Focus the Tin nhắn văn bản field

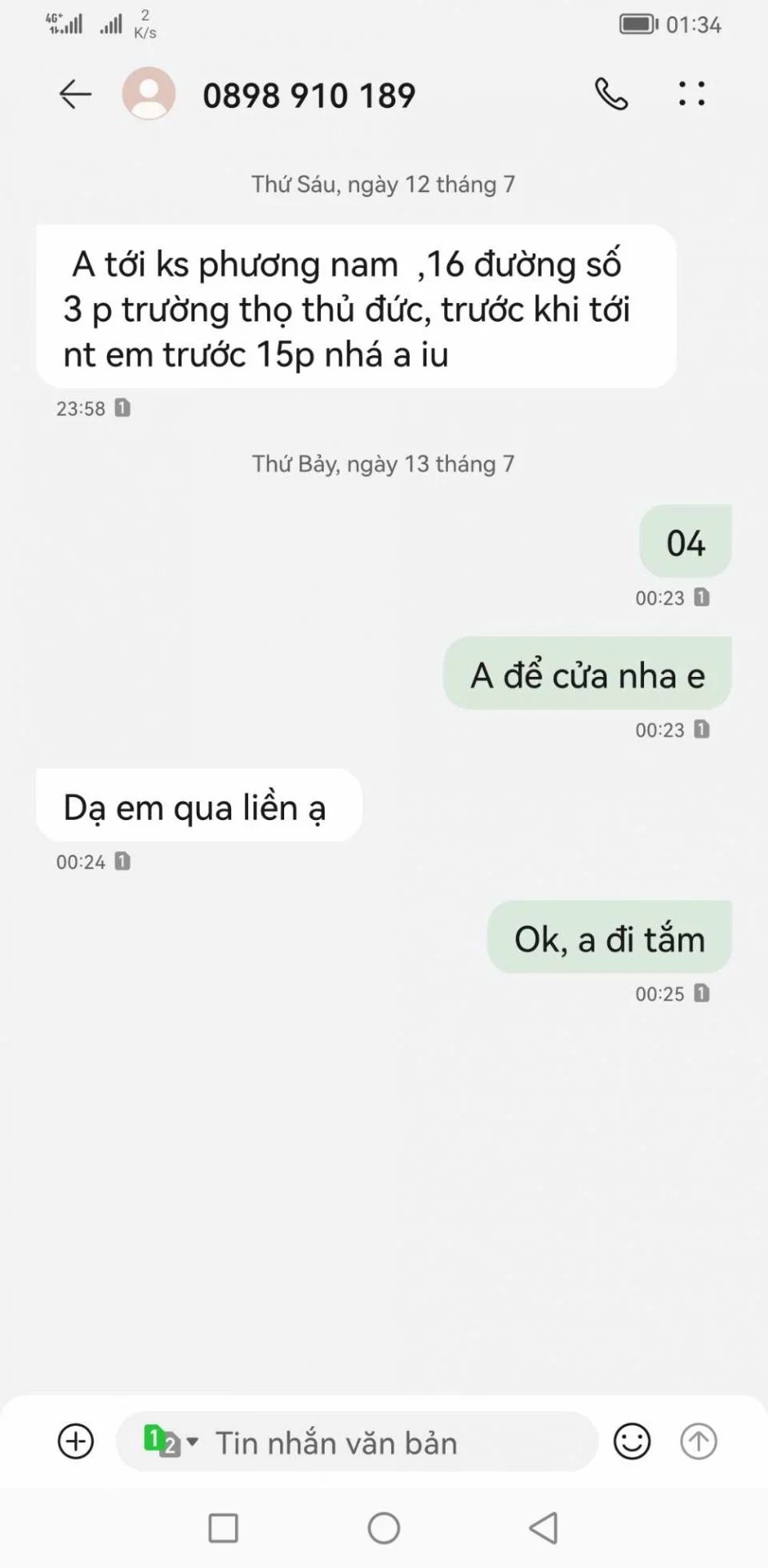pos(384,1442)
